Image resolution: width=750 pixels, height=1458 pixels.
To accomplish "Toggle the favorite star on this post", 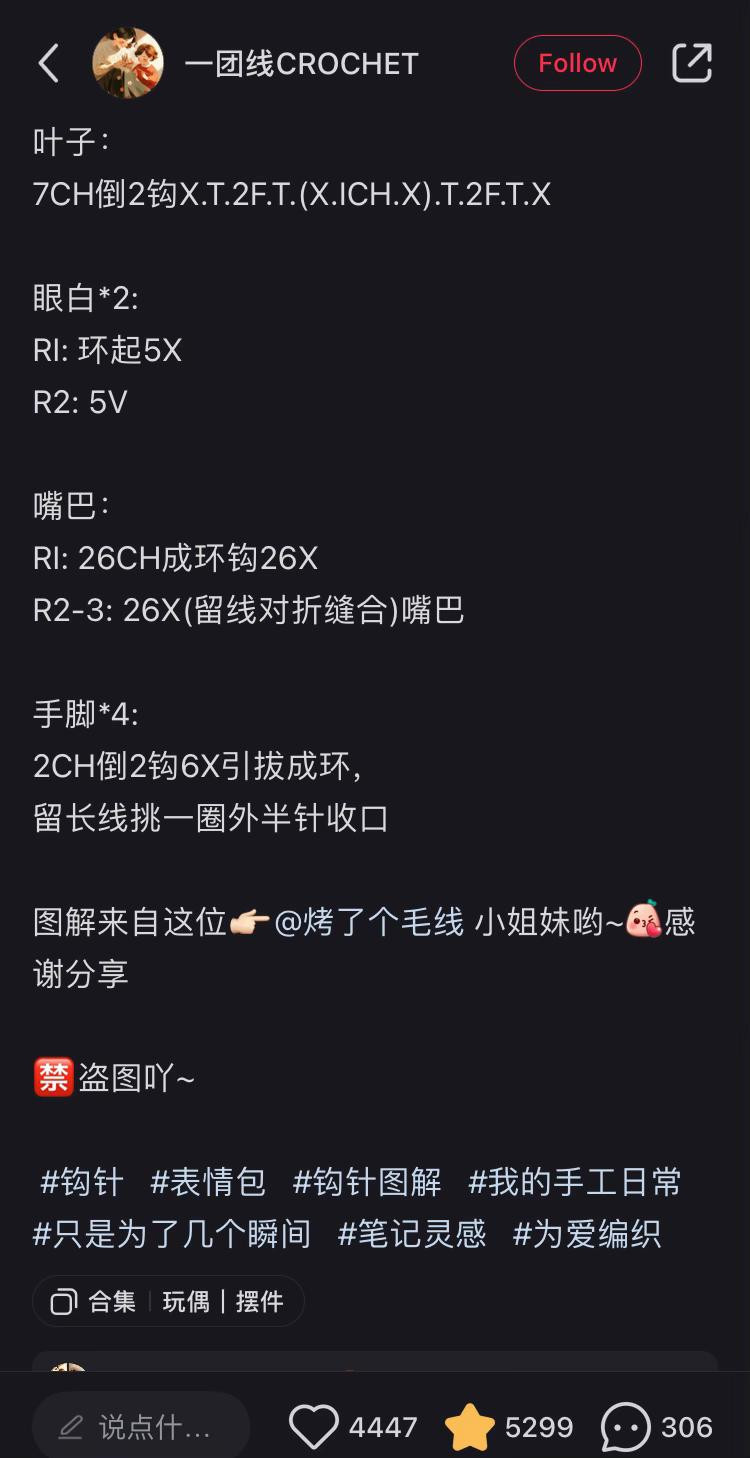I will [x=470, y=1427].
